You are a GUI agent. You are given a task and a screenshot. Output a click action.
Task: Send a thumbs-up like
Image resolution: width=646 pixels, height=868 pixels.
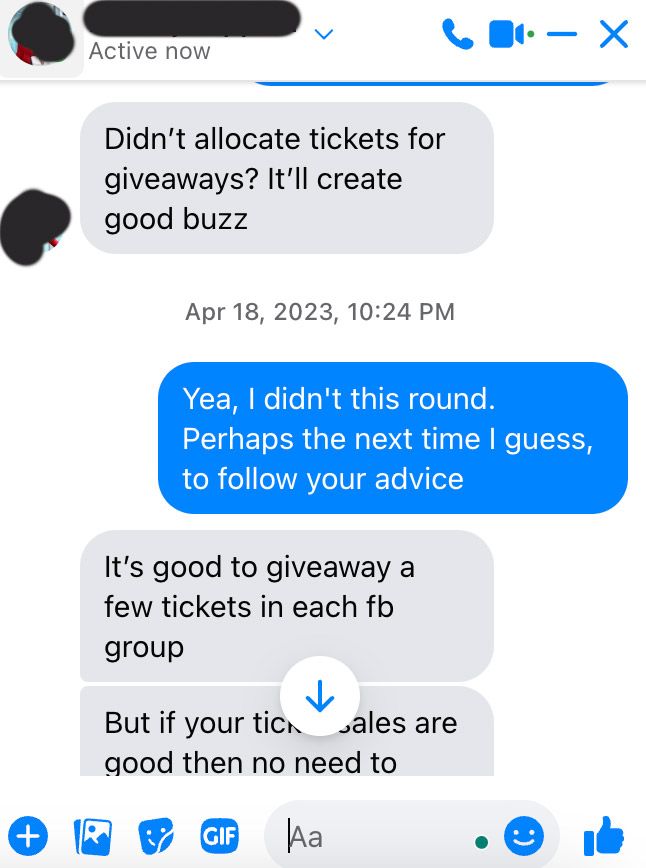tap(603, 834)
